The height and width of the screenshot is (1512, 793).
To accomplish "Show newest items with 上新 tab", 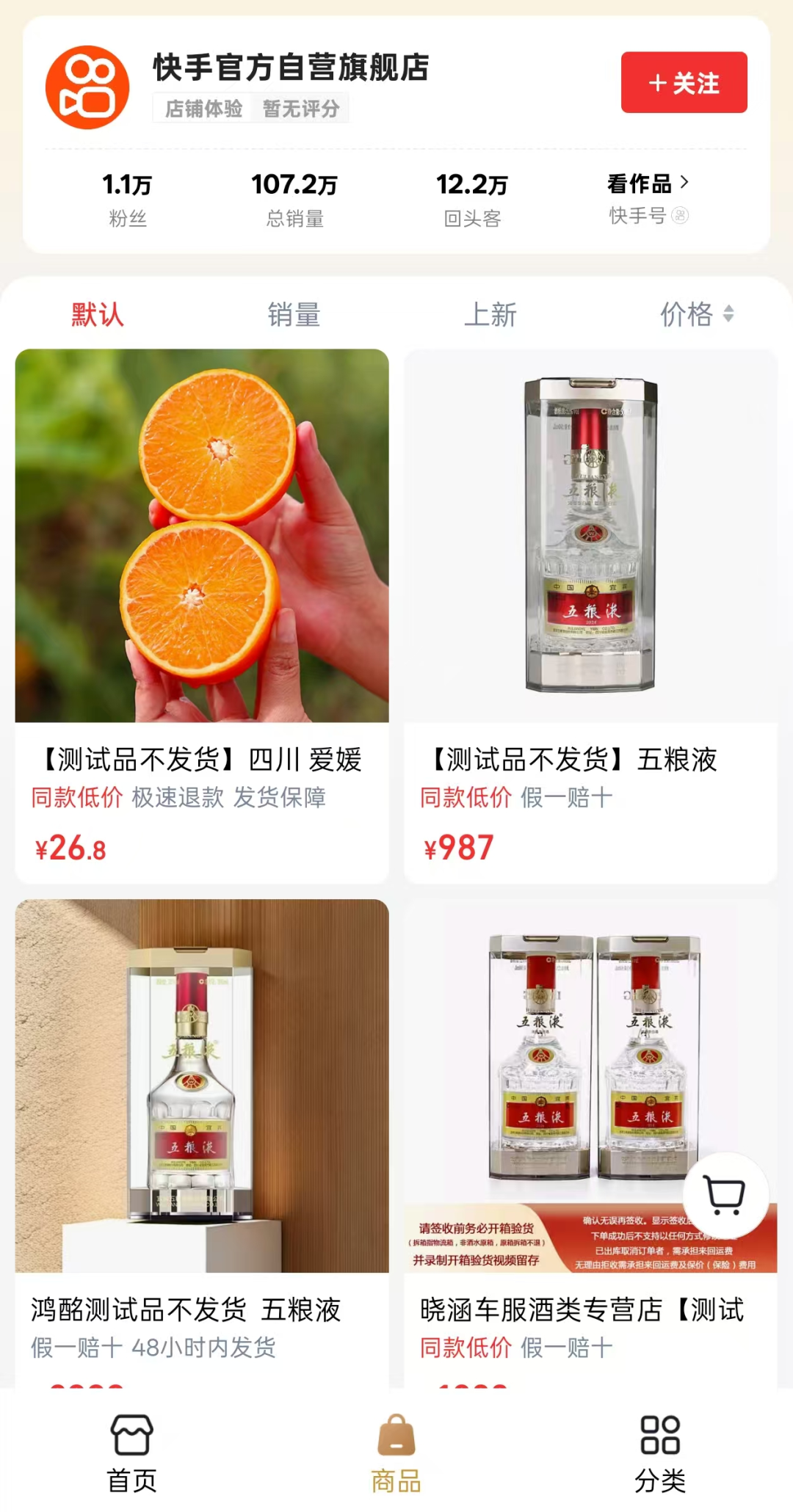I will [x=490, y=315].
